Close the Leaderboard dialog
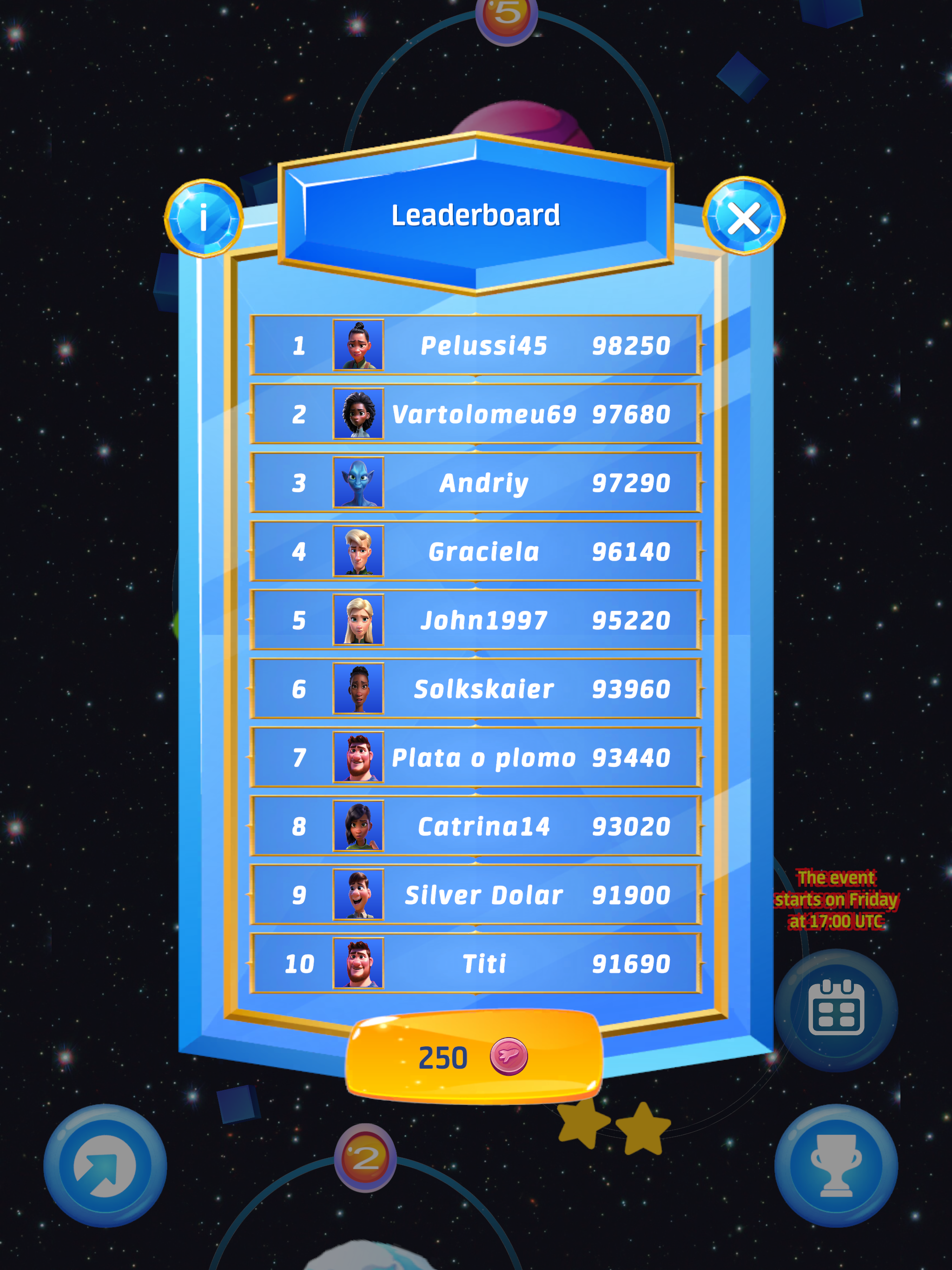The width and height of the screenshot is (952, 1270). [744, 217]
